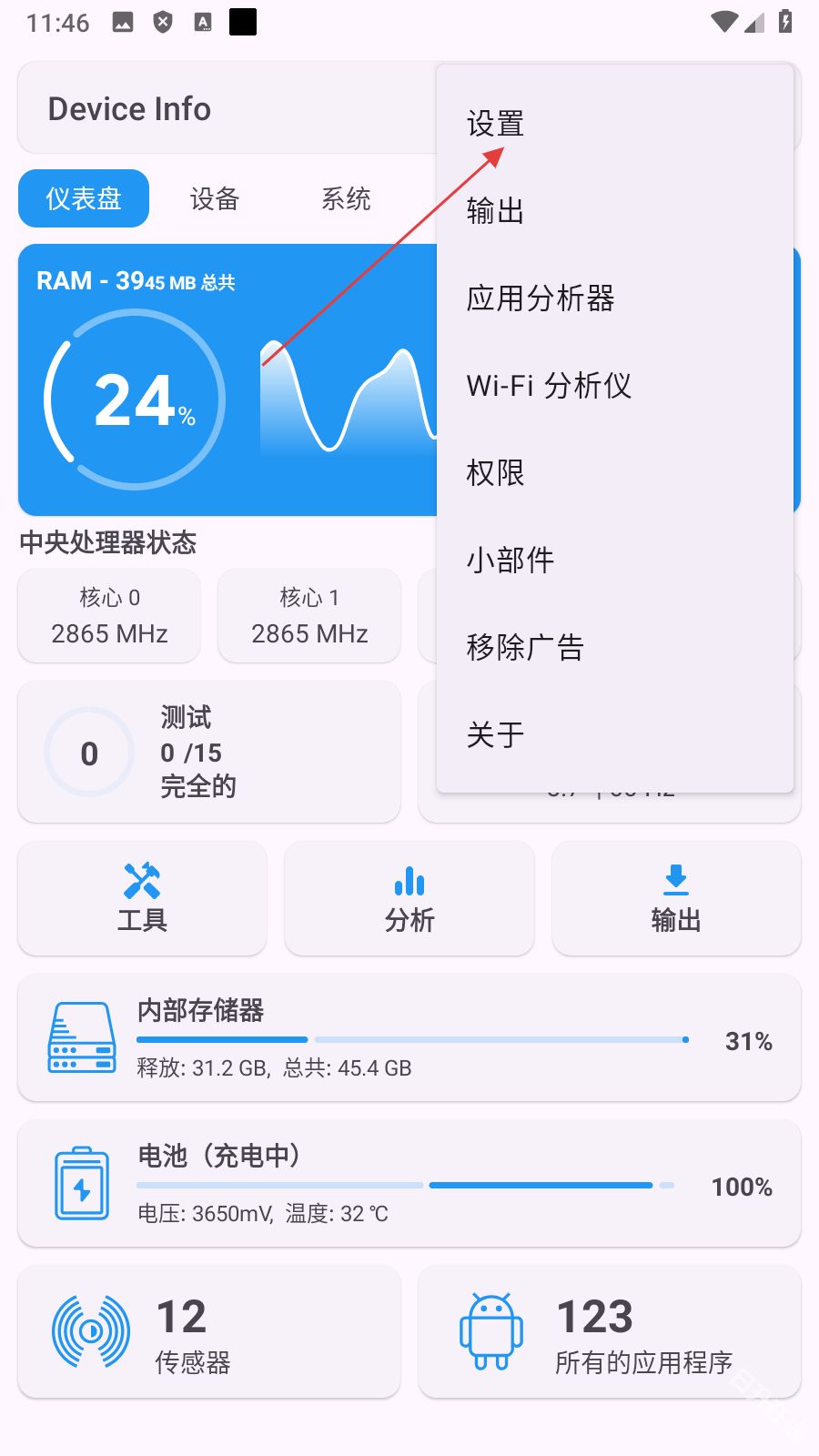Select 权限 in the popup menu
This screenshot has height=1456, width=819.
tap(494, 472)
